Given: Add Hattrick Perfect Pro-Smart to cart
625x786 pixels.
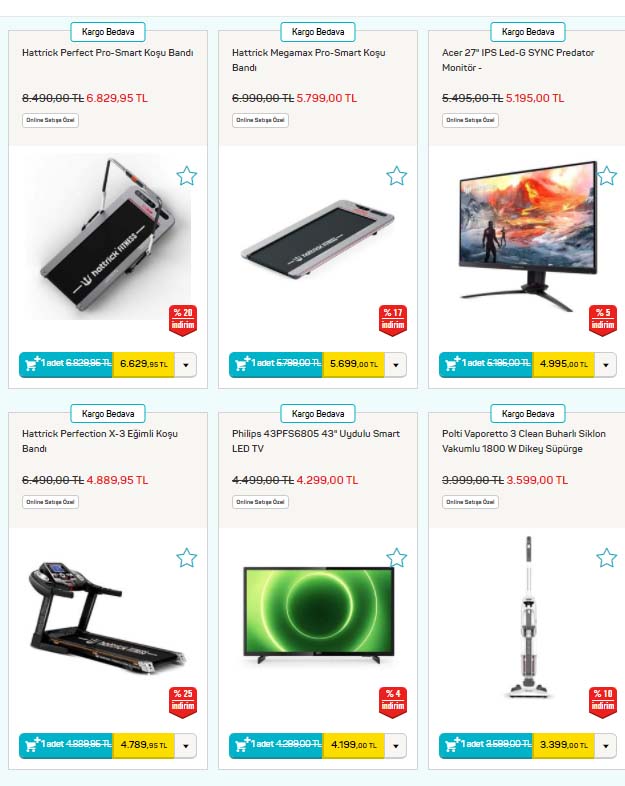Looking at the screenshot, I should [67, 364].
